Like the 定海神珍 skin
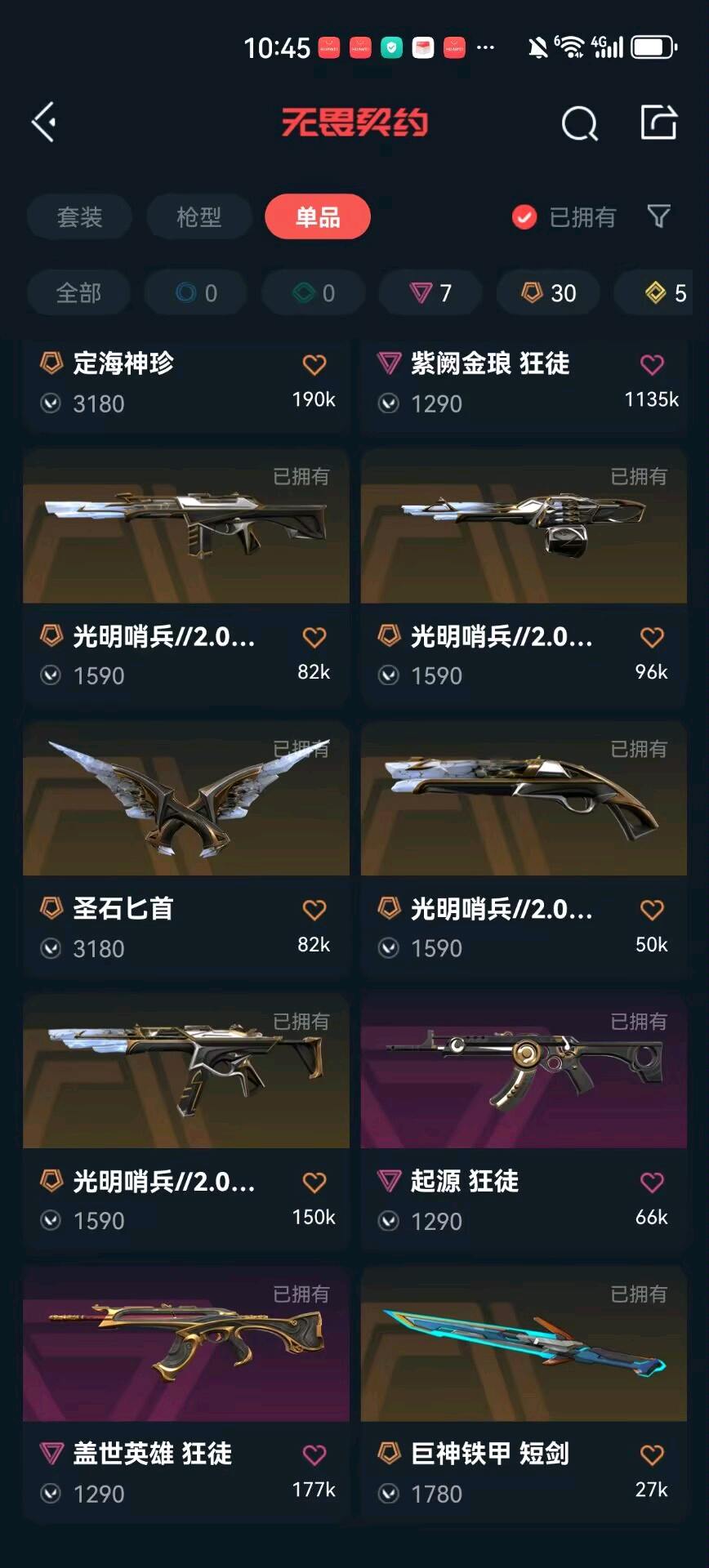709x1568 pixels. (314, 365)
